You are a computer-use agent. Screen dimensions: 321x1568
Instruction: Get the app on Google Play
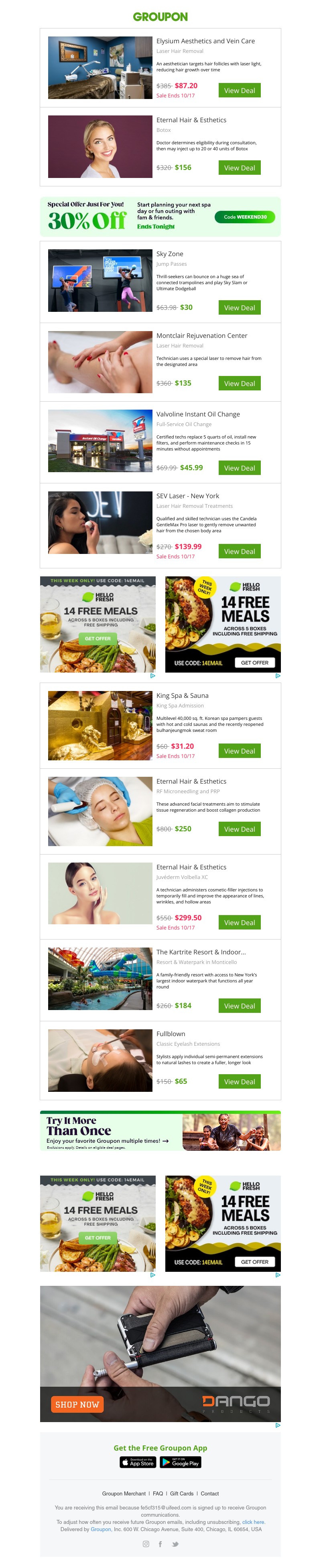(x=180, y=1462)
